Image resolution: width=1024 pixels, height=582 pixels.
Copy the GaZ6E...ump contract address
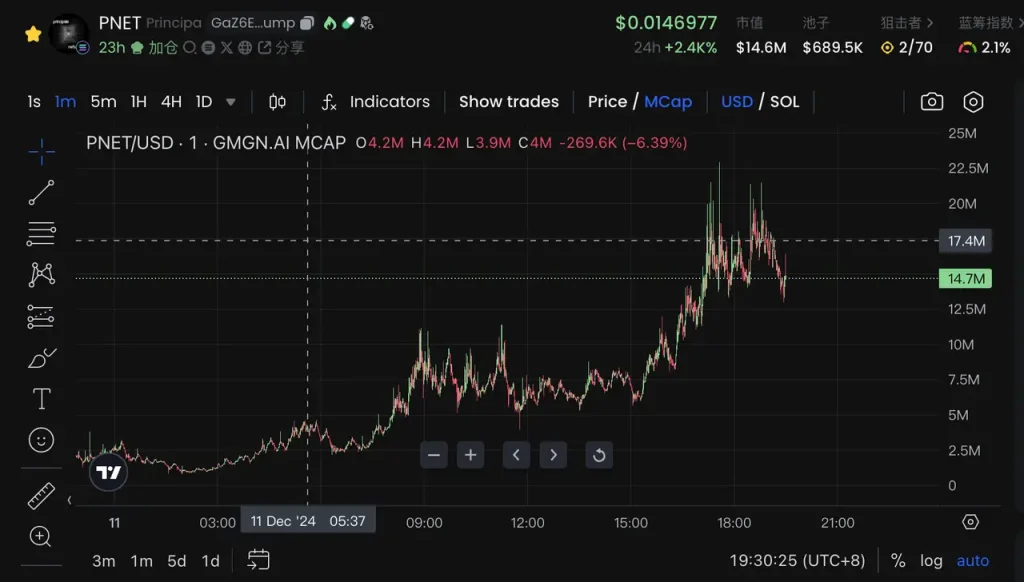coord(308,23)
